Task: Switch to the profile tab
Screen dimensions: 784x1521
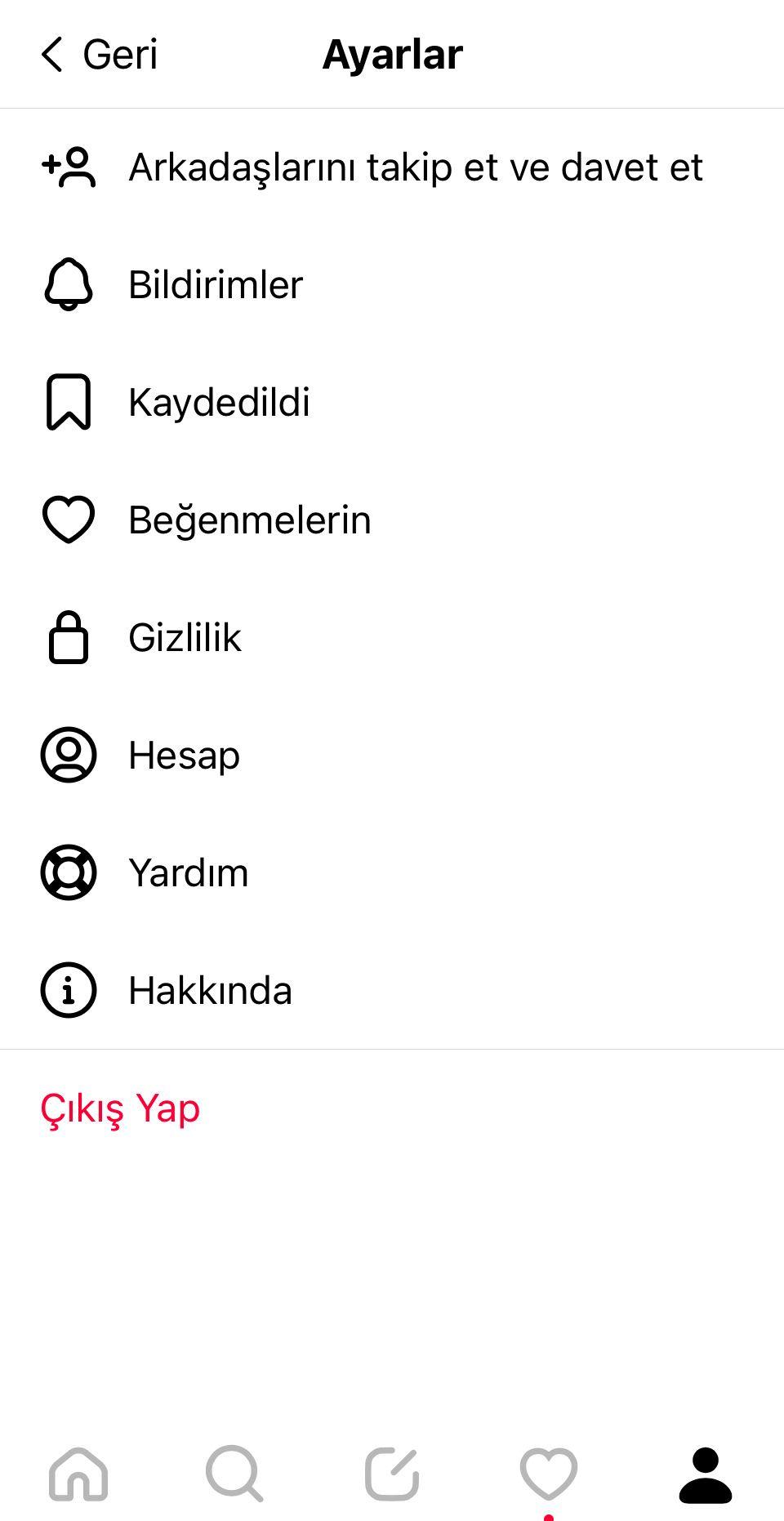Action: pyautogui.click(x=706, y=1474)
